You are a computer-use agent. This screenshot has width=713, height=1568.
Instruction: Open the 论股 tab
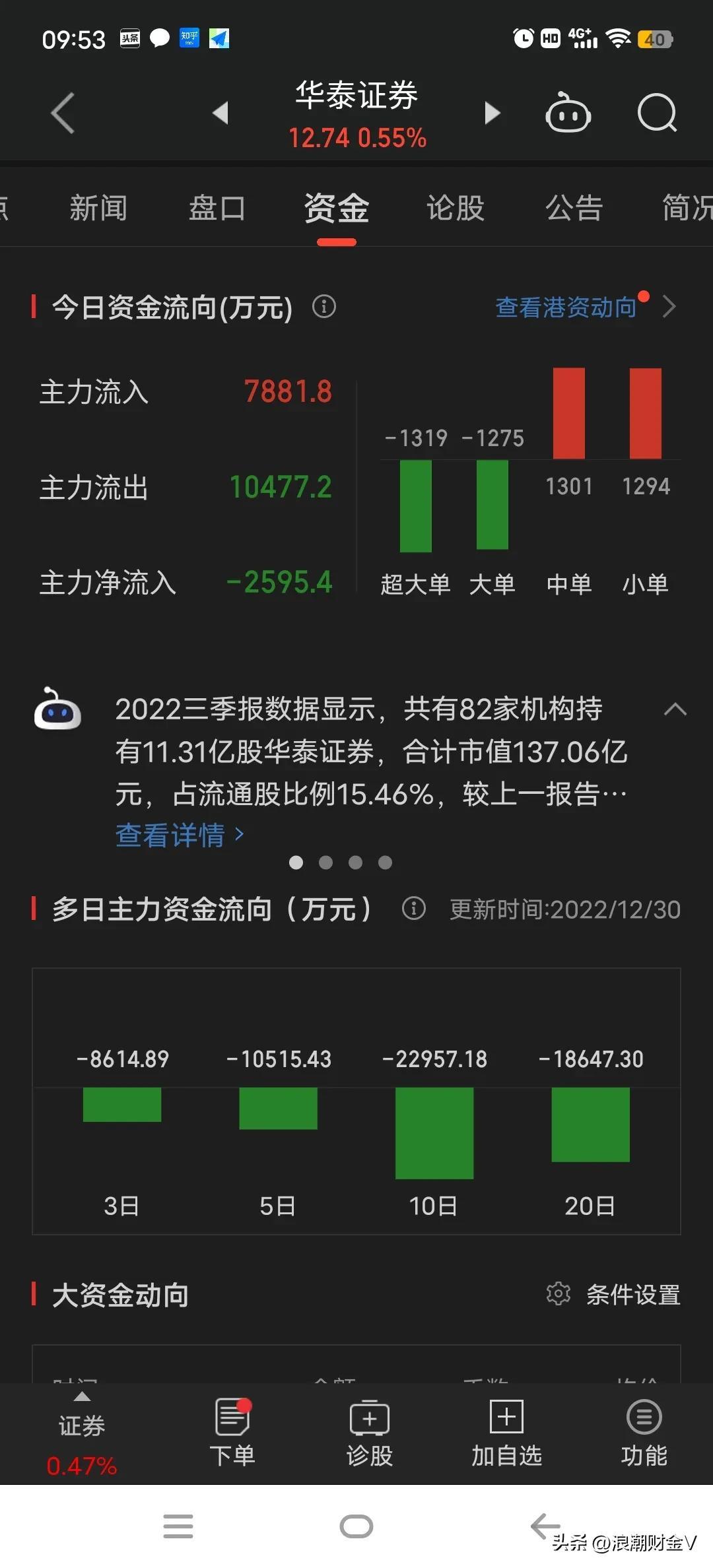click(x=456, y=208)
